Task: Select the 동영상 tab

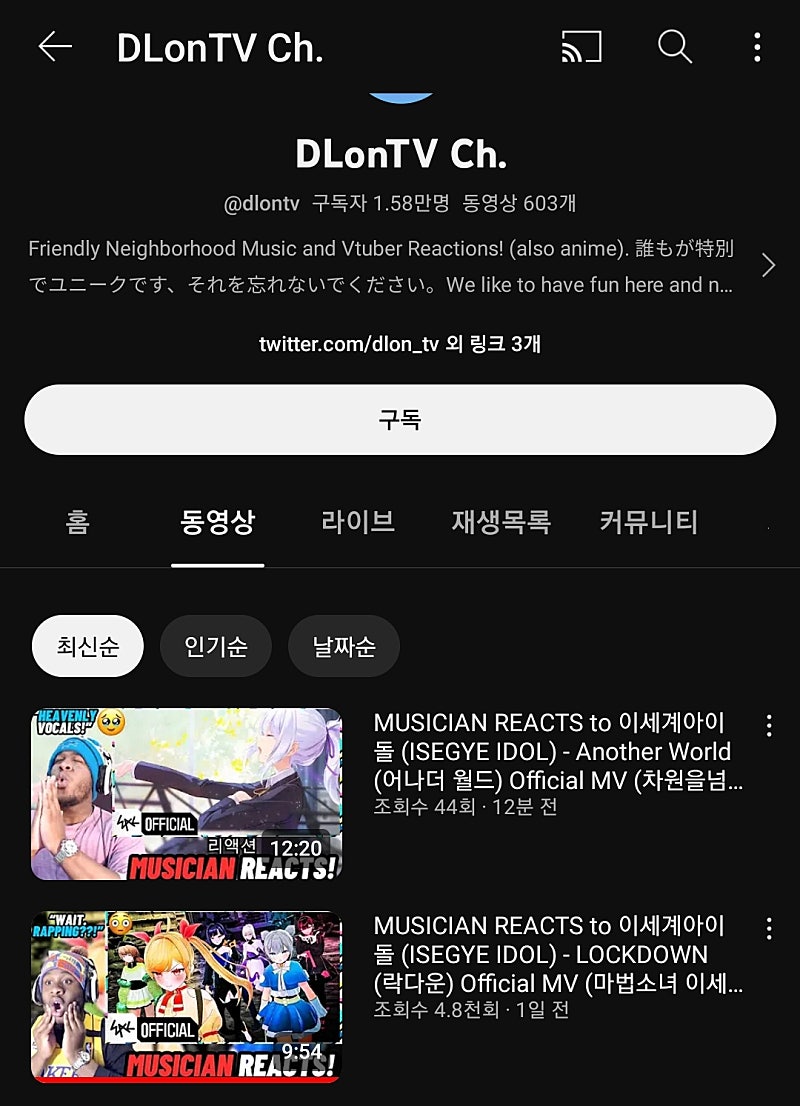Action: 217,522
